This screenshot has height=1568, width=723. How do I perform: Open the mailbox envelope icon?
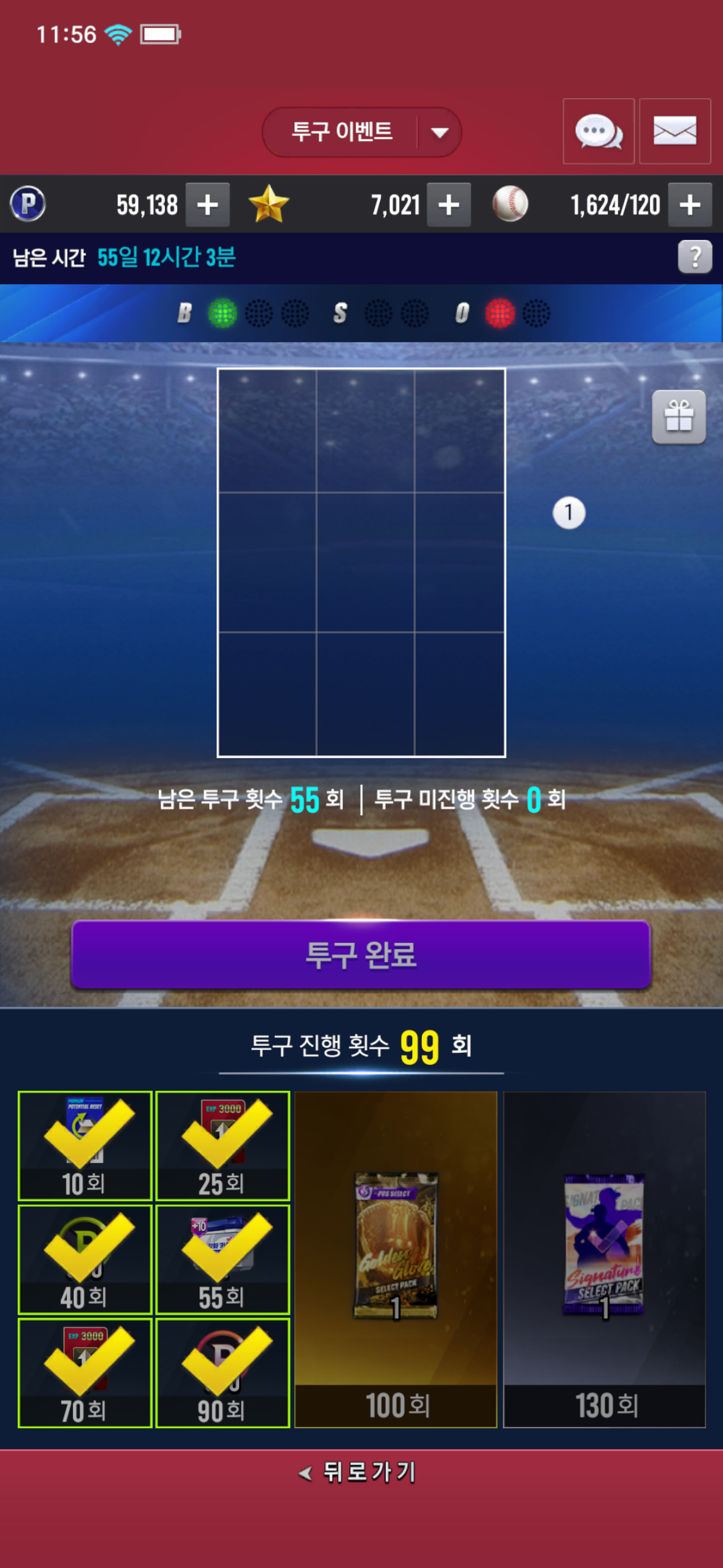(675, 131)
